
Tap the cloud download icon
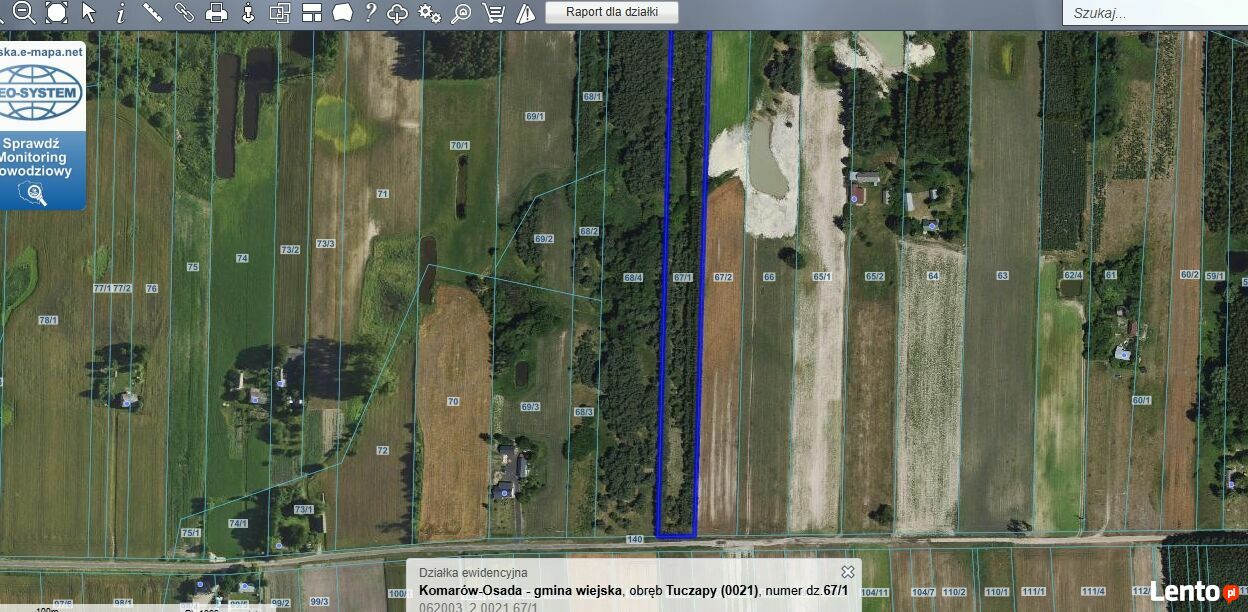click(398, 13)
